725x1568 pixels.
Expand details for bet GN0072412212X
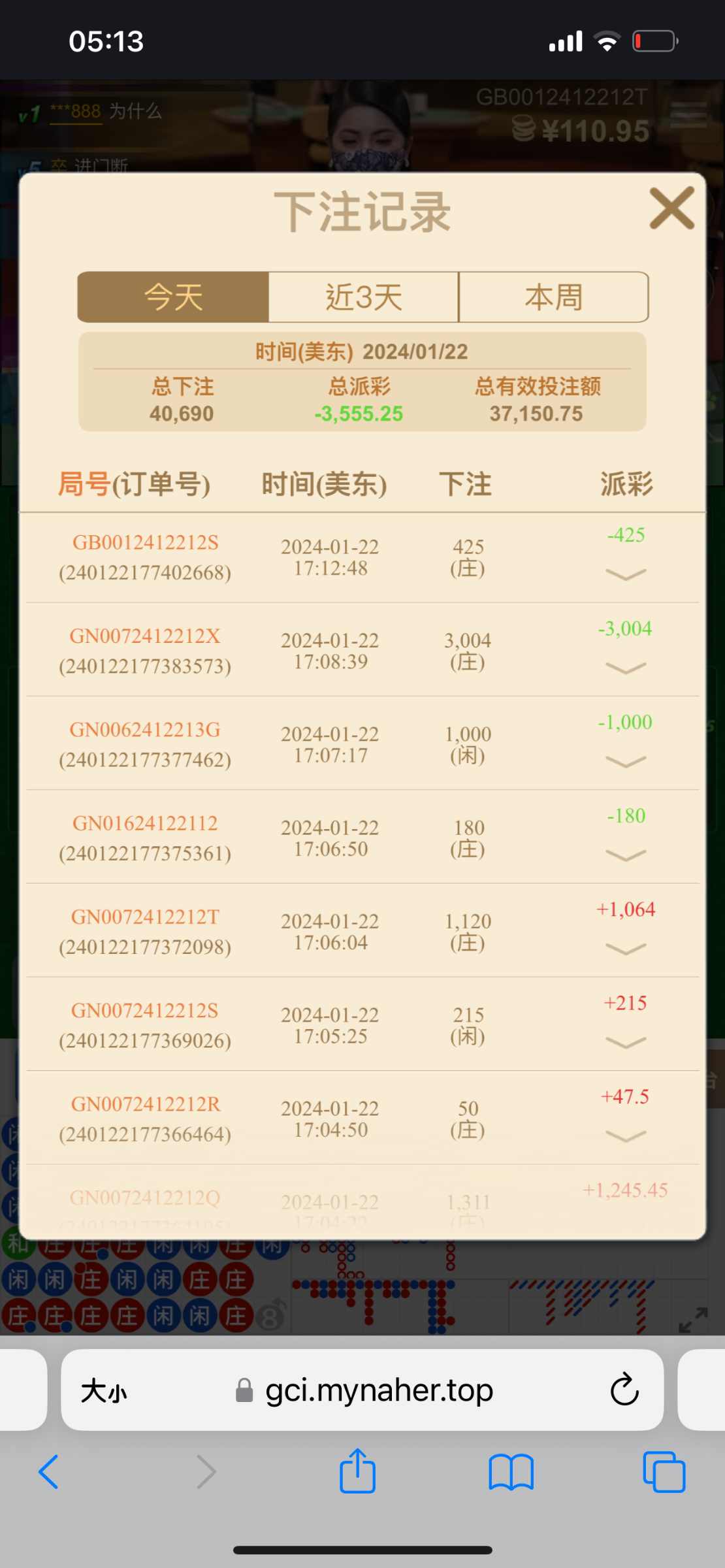(x=626, y=668)
